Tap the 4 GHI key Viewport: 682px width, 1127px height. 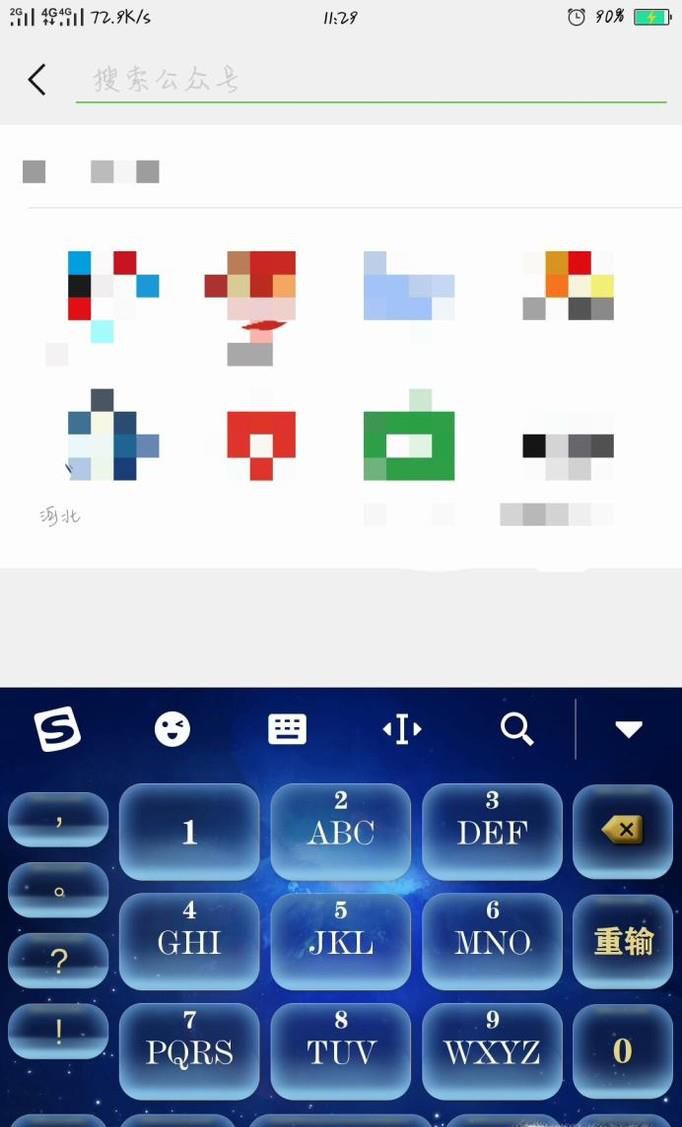(189, 941)
